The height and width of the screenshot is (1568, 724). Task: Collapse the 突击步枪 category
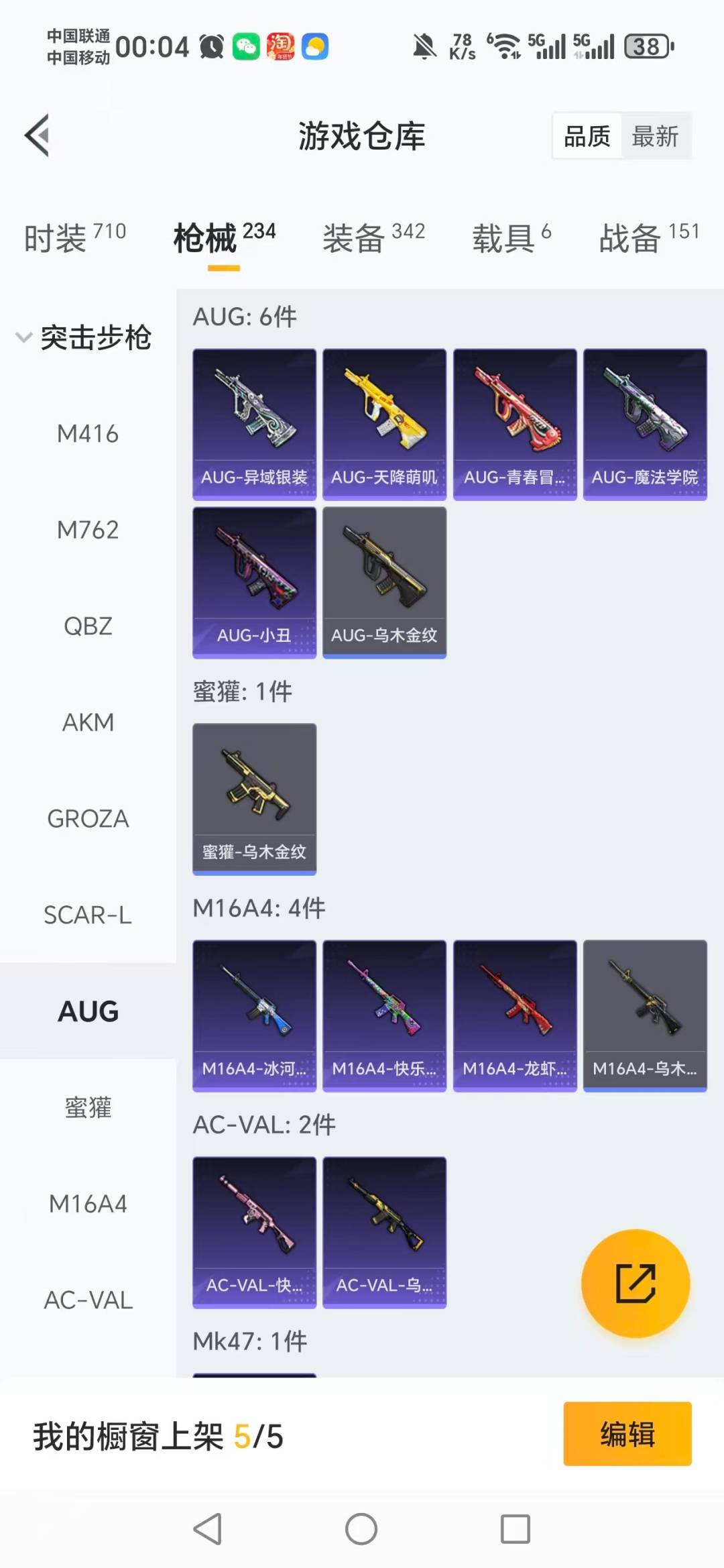pos(84,337)
